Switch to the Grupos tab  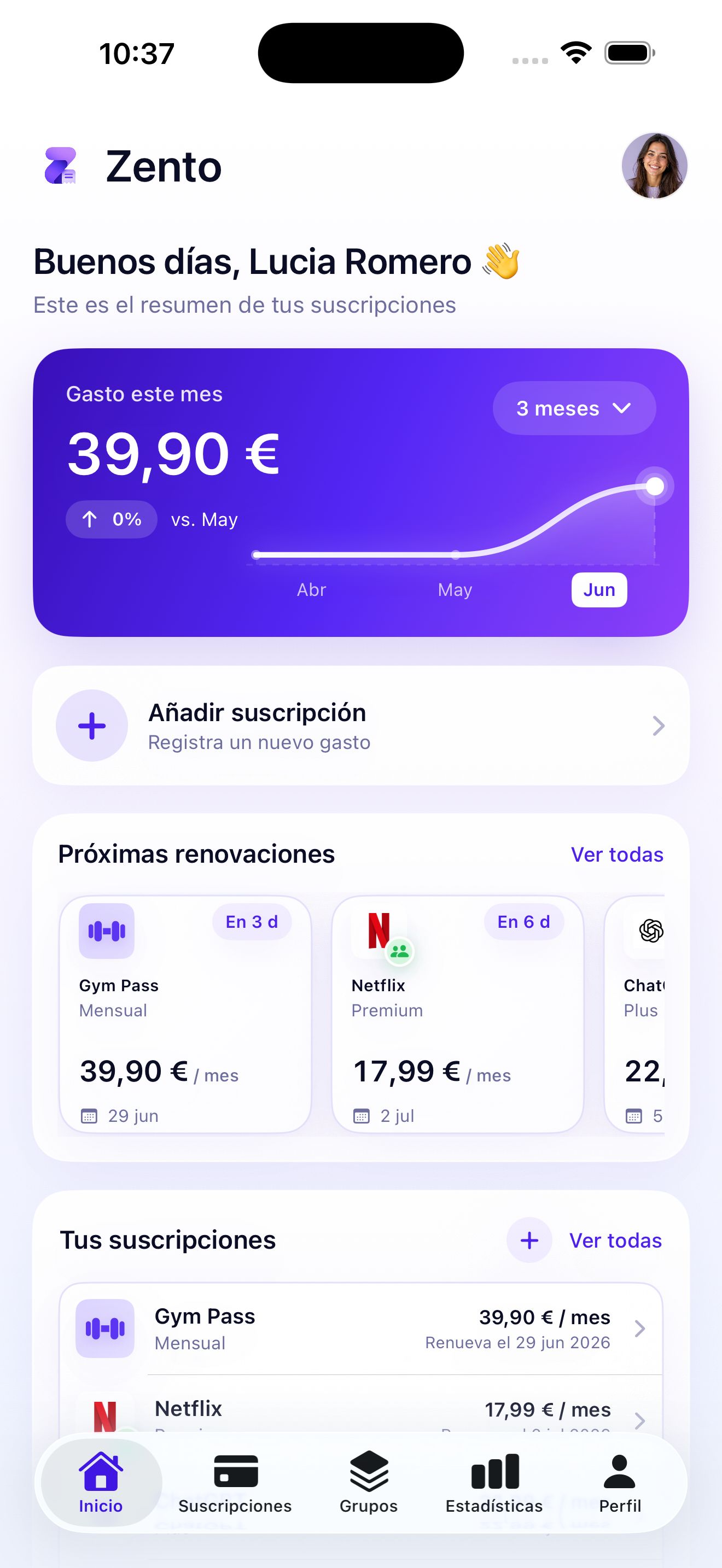point(368,1484)
